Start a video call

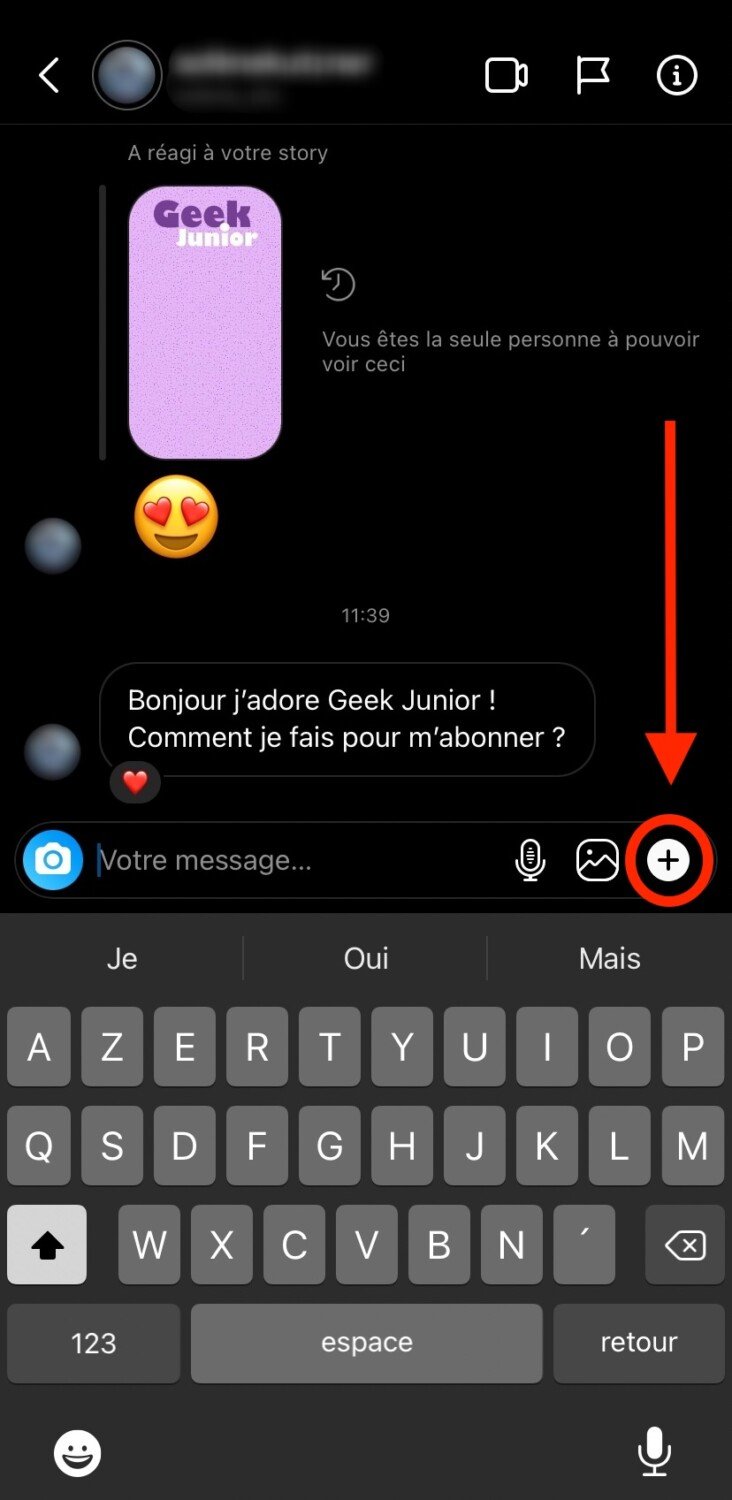[506, 76]
